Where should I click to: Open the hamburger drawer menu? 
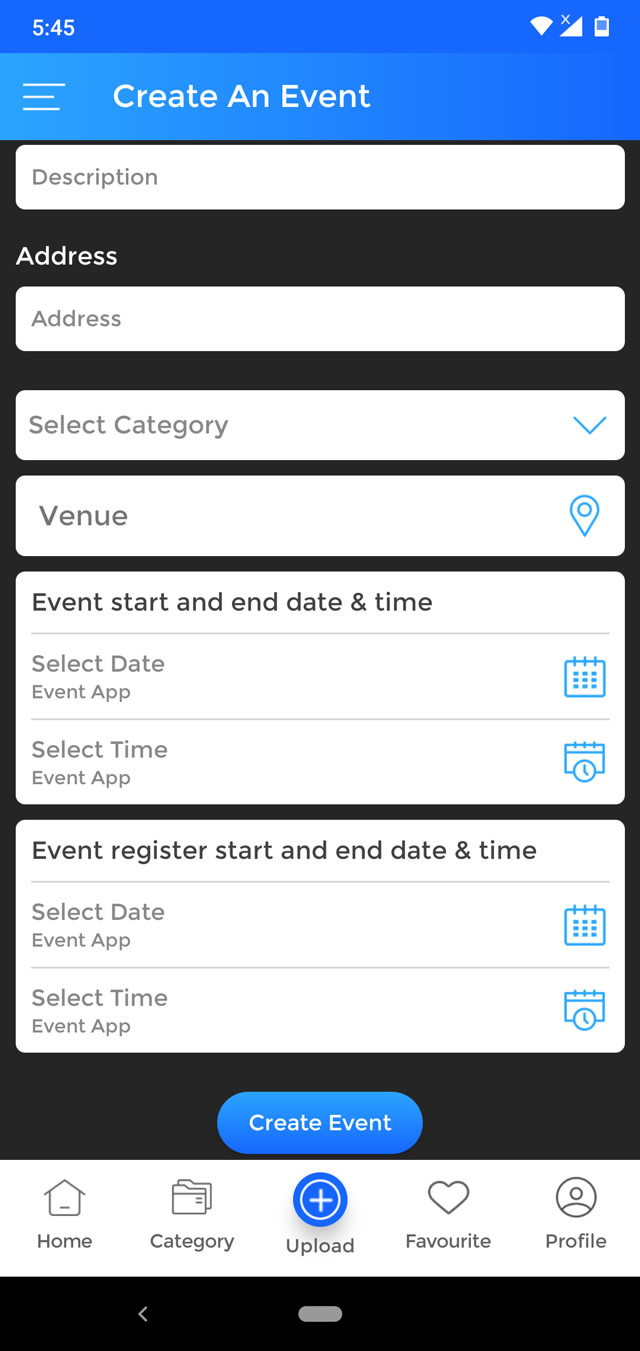pos(44,96)
